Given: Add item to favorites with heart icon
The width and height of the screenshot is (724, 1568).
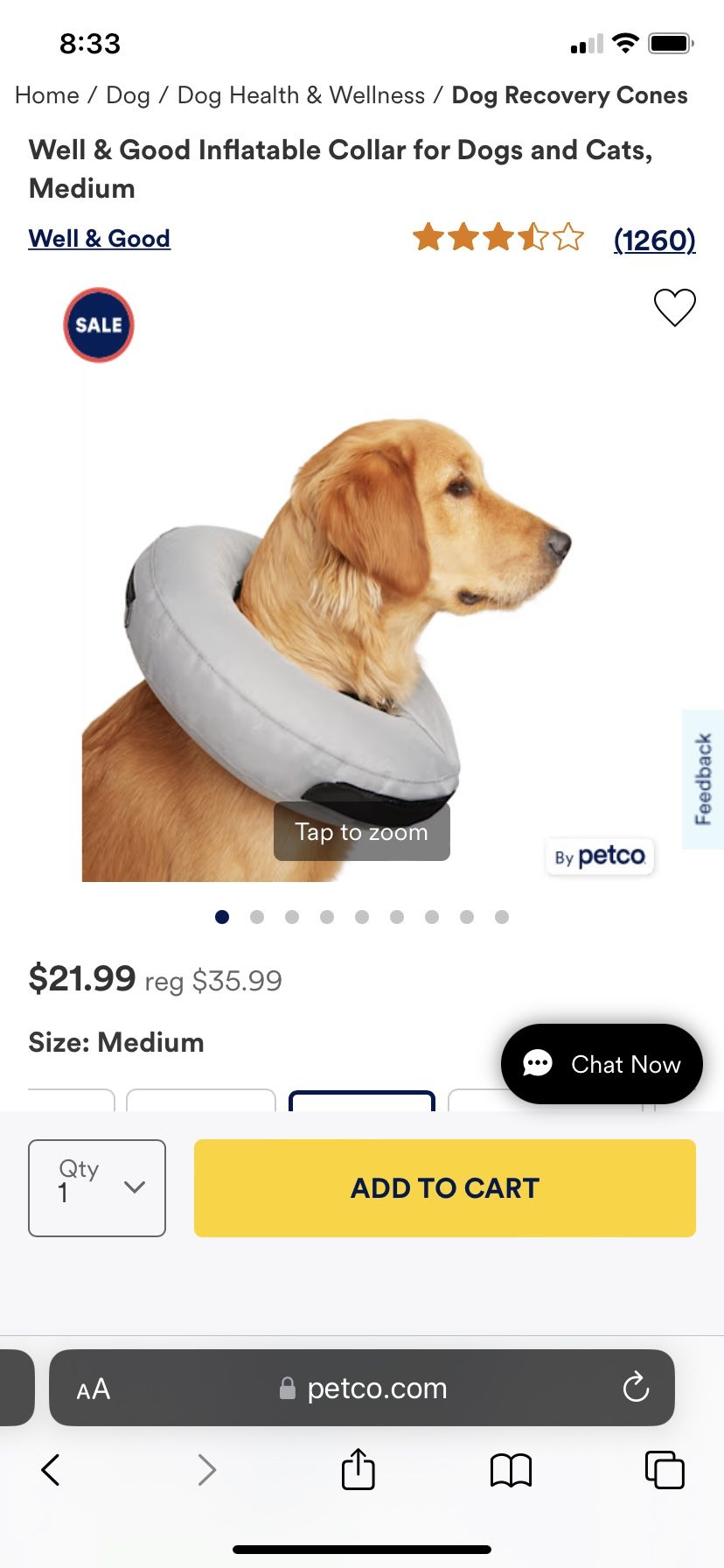Looking at the screenshot, I should pyautogui.click(x=674, y=307).
